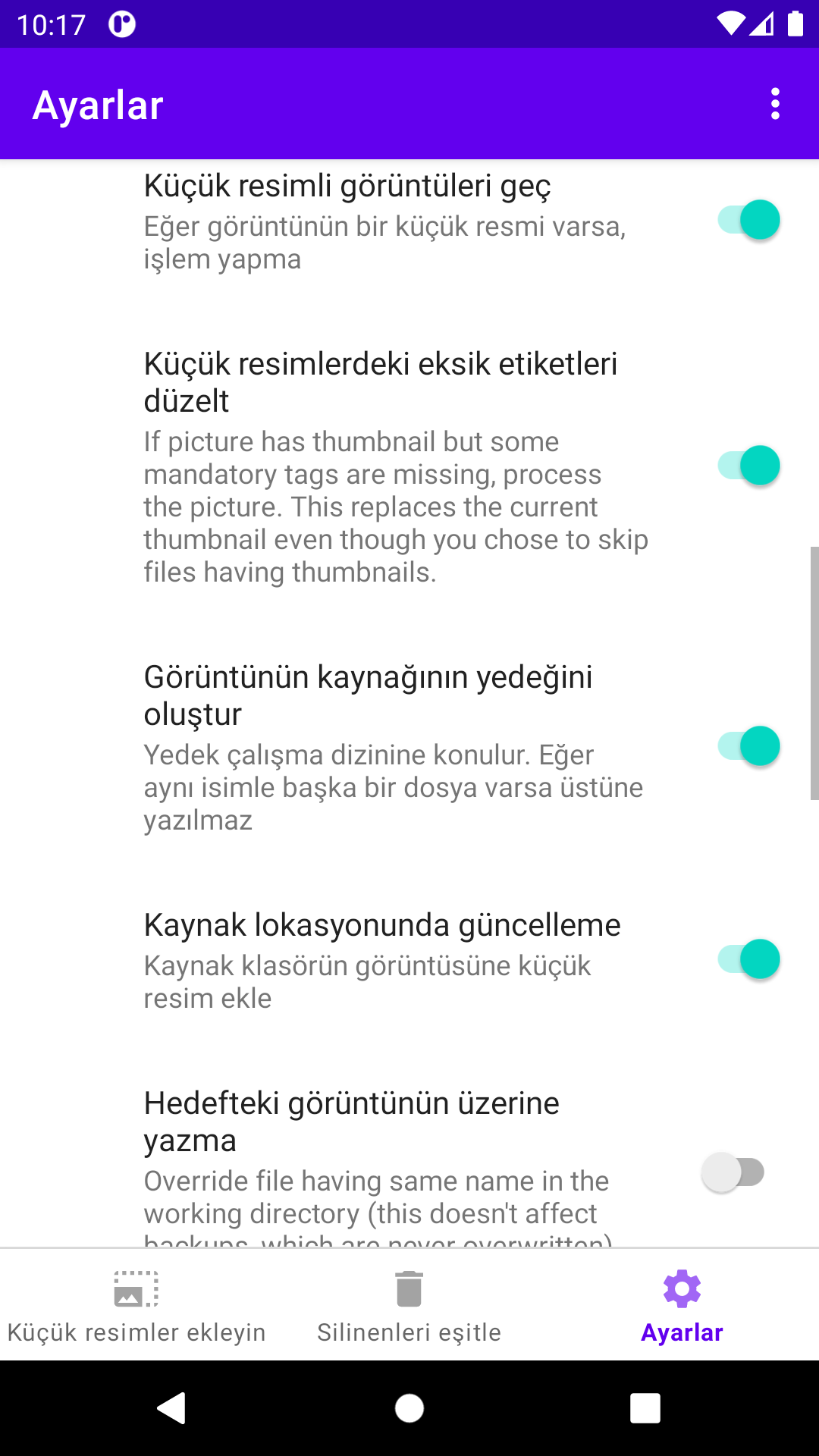Go back using system back button
Screen dimensions: 819x1456
click(x=172, y=1408)
